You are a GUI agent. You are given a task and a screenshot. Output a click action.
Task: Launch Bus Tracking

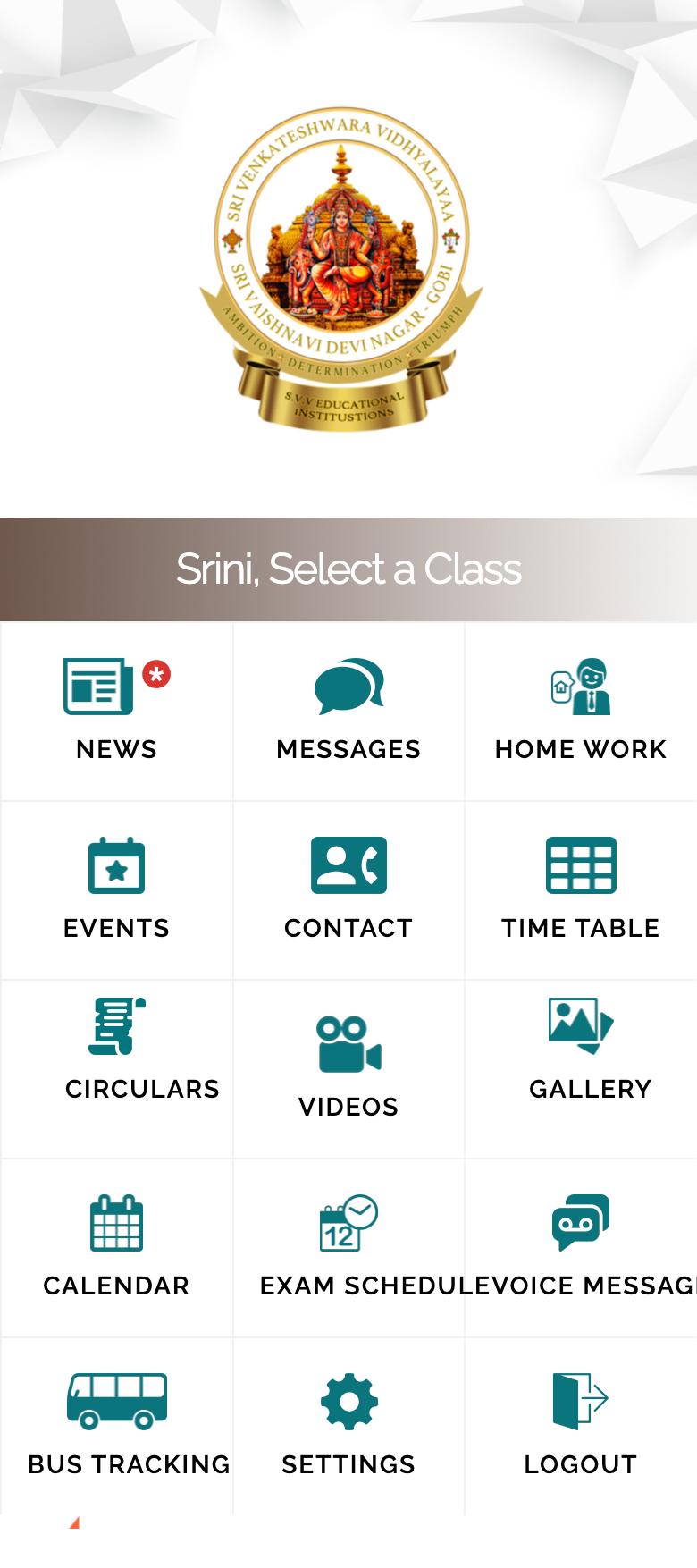pos(116,1424)
